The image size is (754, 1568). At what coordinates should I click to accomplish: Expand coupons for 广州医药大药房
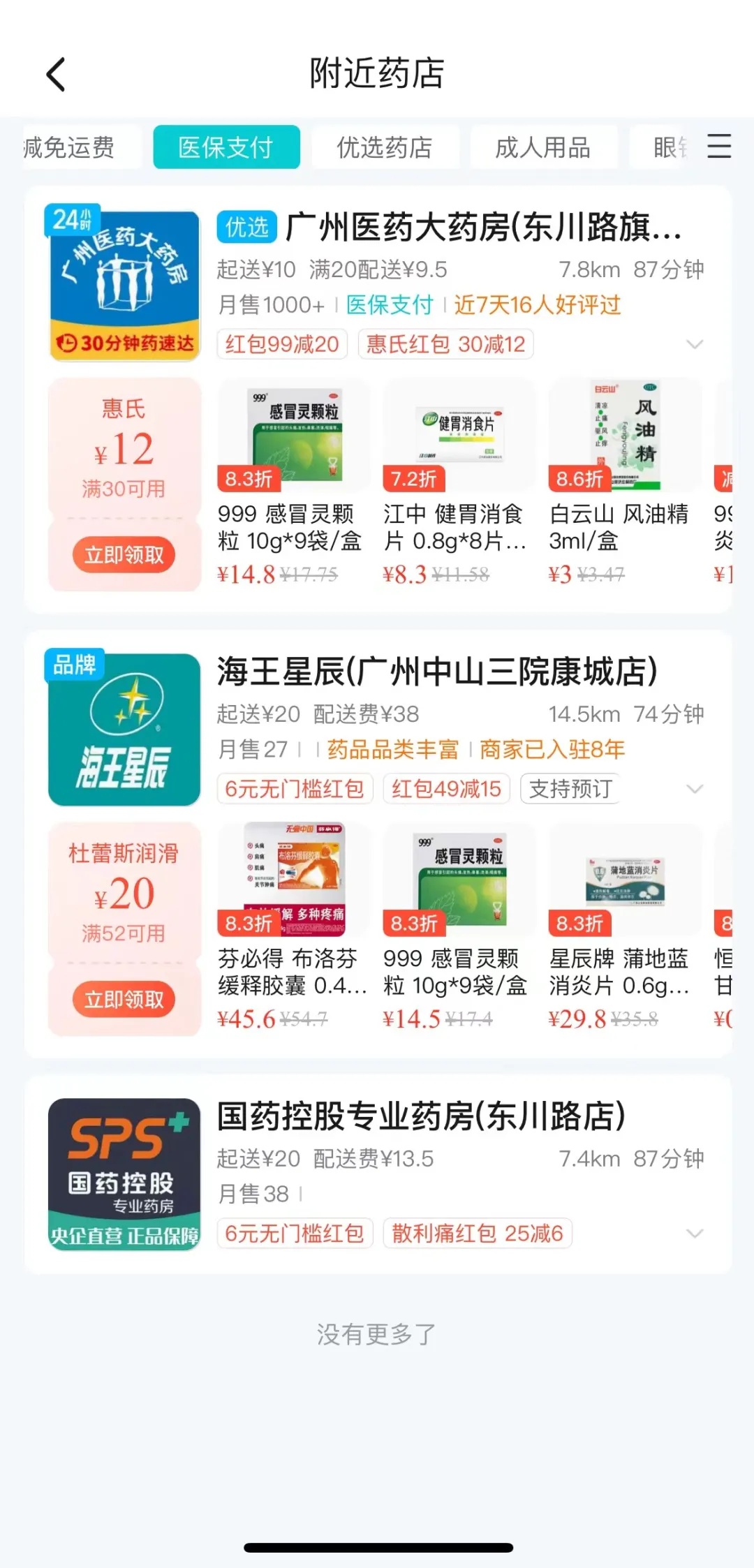click(x=694, y=345)
